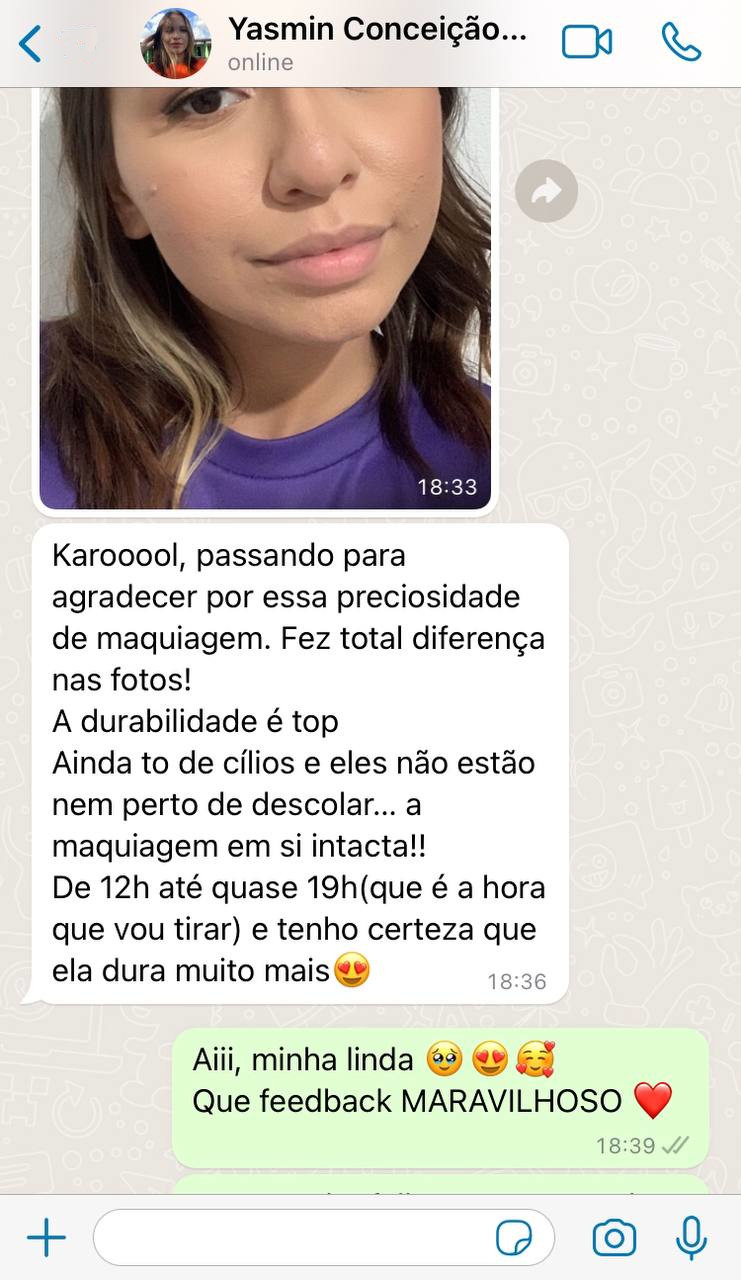741x1280 pixels.
Task: Tap the microphone to record voice message
Action: pyautogui.click(x=691, y=1239)
